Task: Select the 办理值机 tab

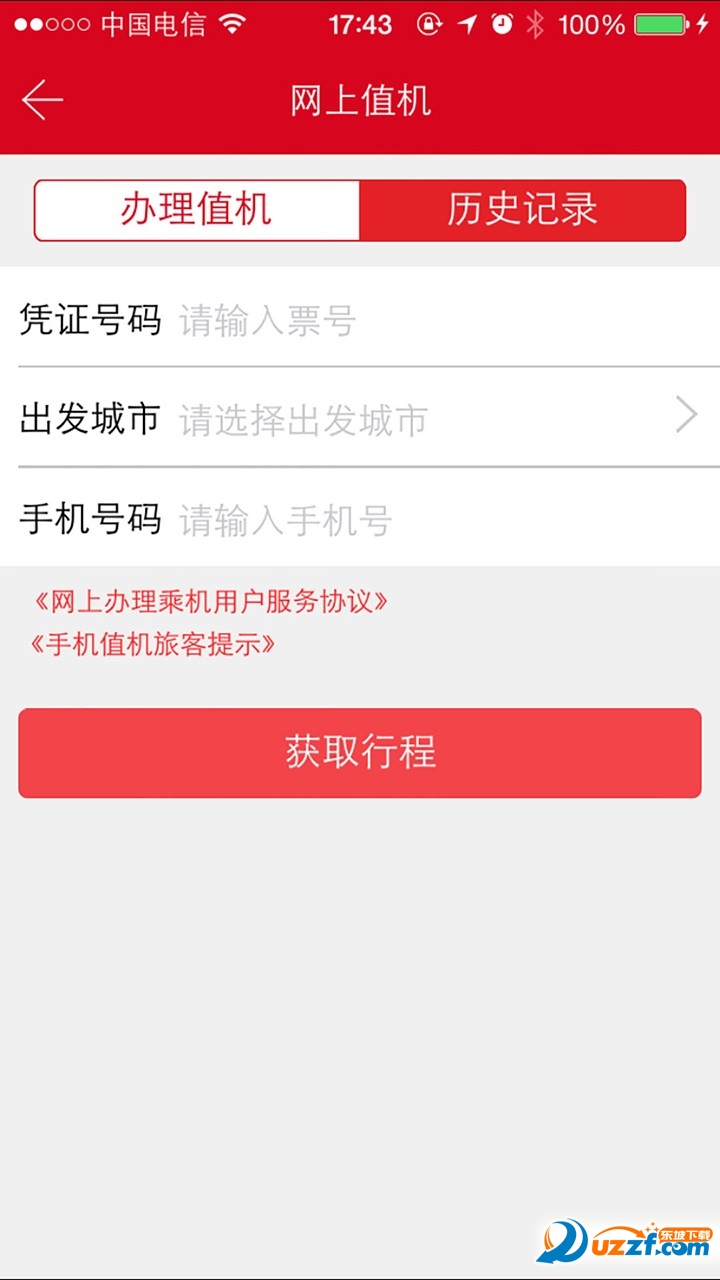Action: (x=196, y=210)
